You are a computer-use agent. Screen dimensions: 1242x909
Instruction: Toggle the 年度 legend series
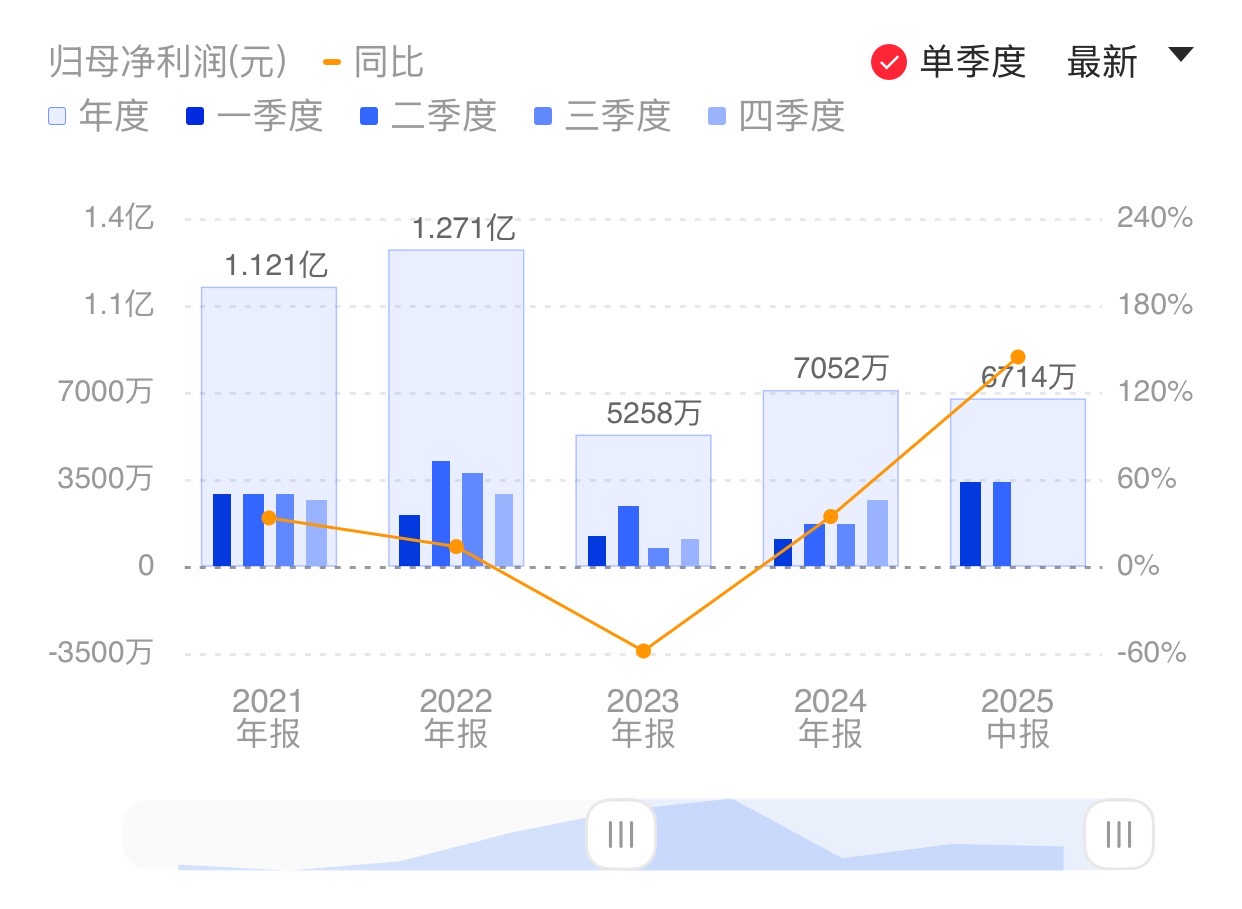click(98, 116)
